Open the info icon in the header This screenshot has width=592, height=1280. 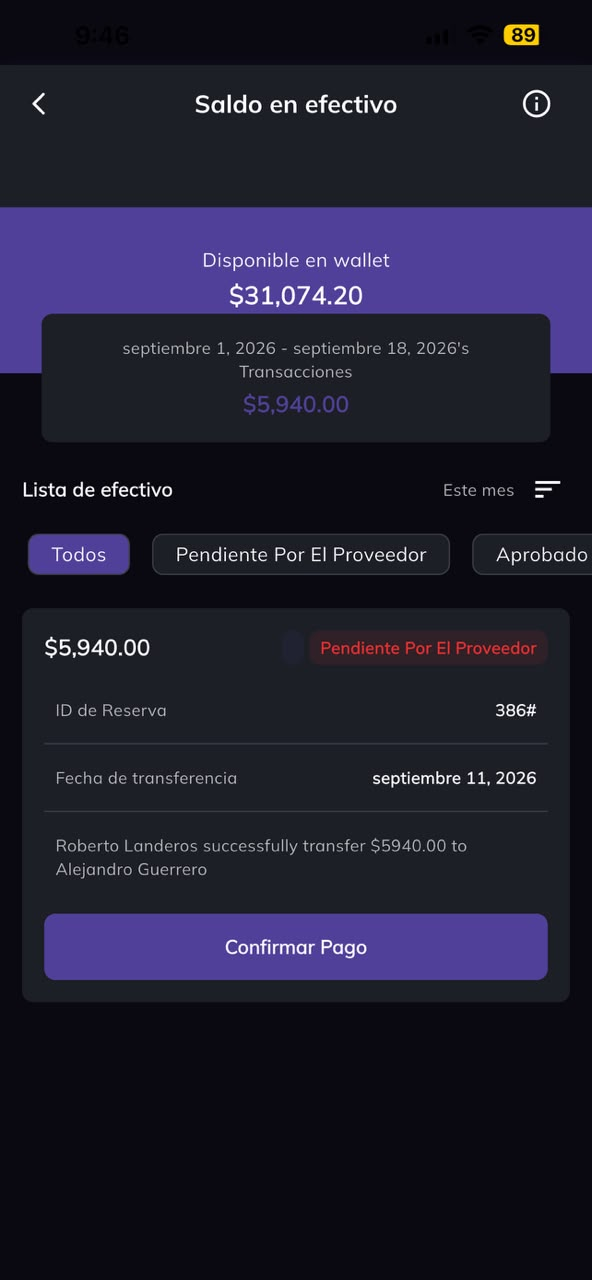[x=536, y=104]
